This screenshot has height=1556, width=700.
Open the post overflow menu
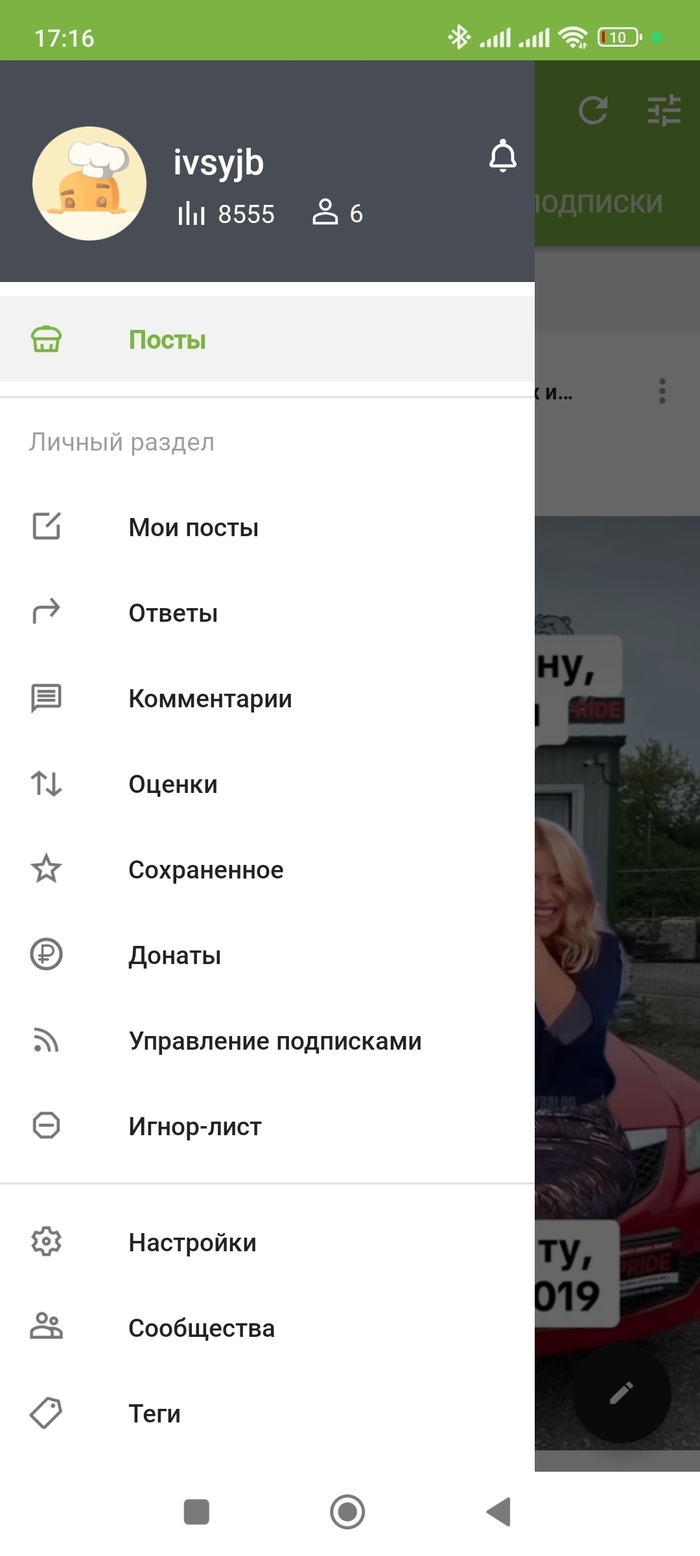click(662, 391)
